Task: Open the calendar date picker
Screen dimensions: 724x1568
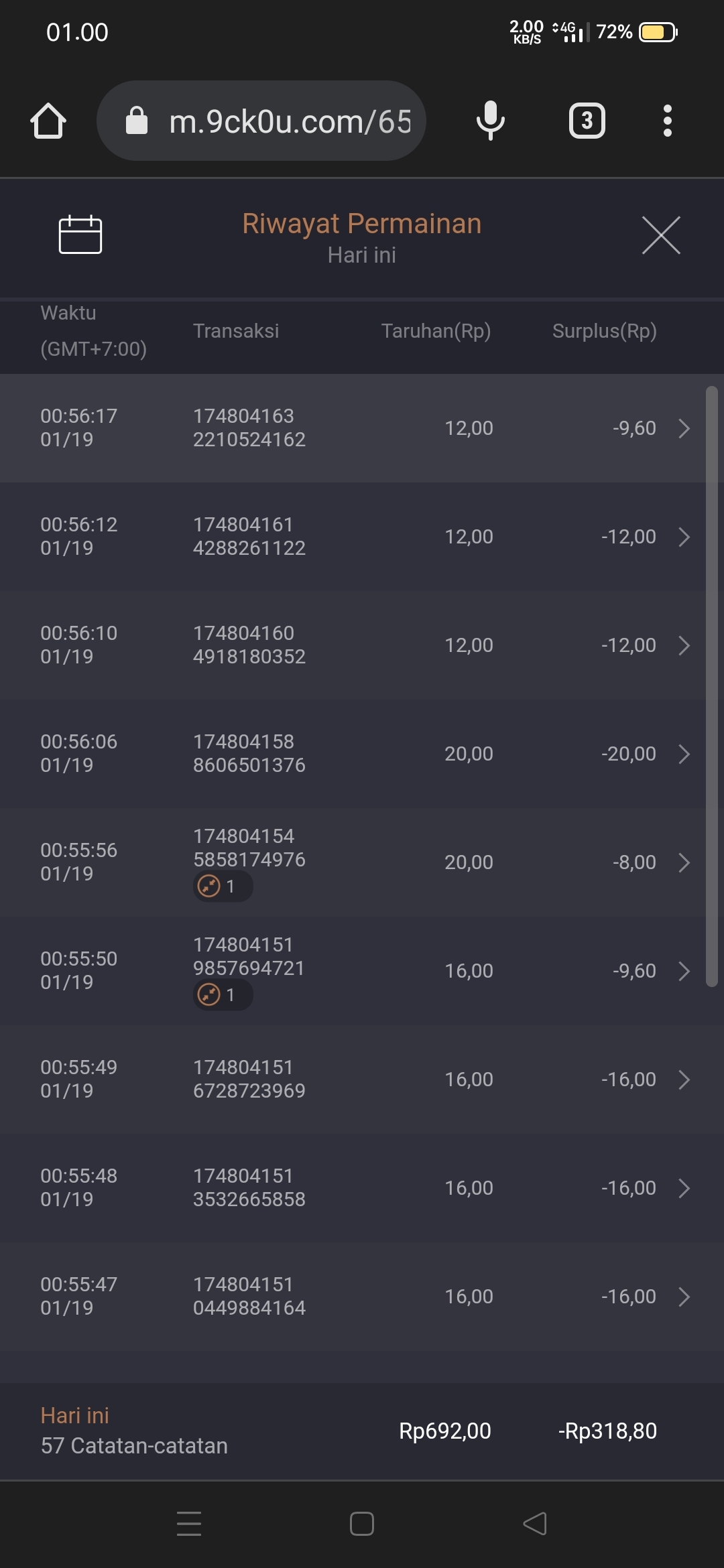Action: click(80, 235)
